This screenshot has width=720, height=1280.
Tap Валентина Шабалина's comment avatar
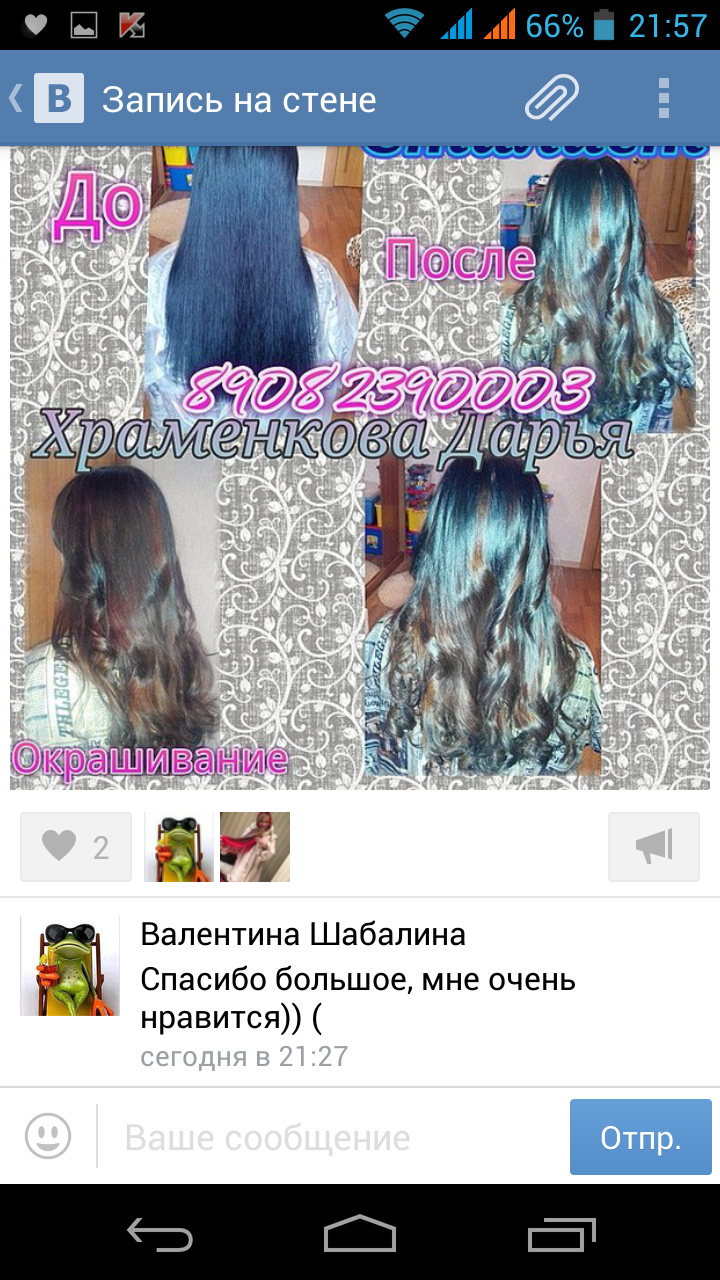[x=69, y=966]
